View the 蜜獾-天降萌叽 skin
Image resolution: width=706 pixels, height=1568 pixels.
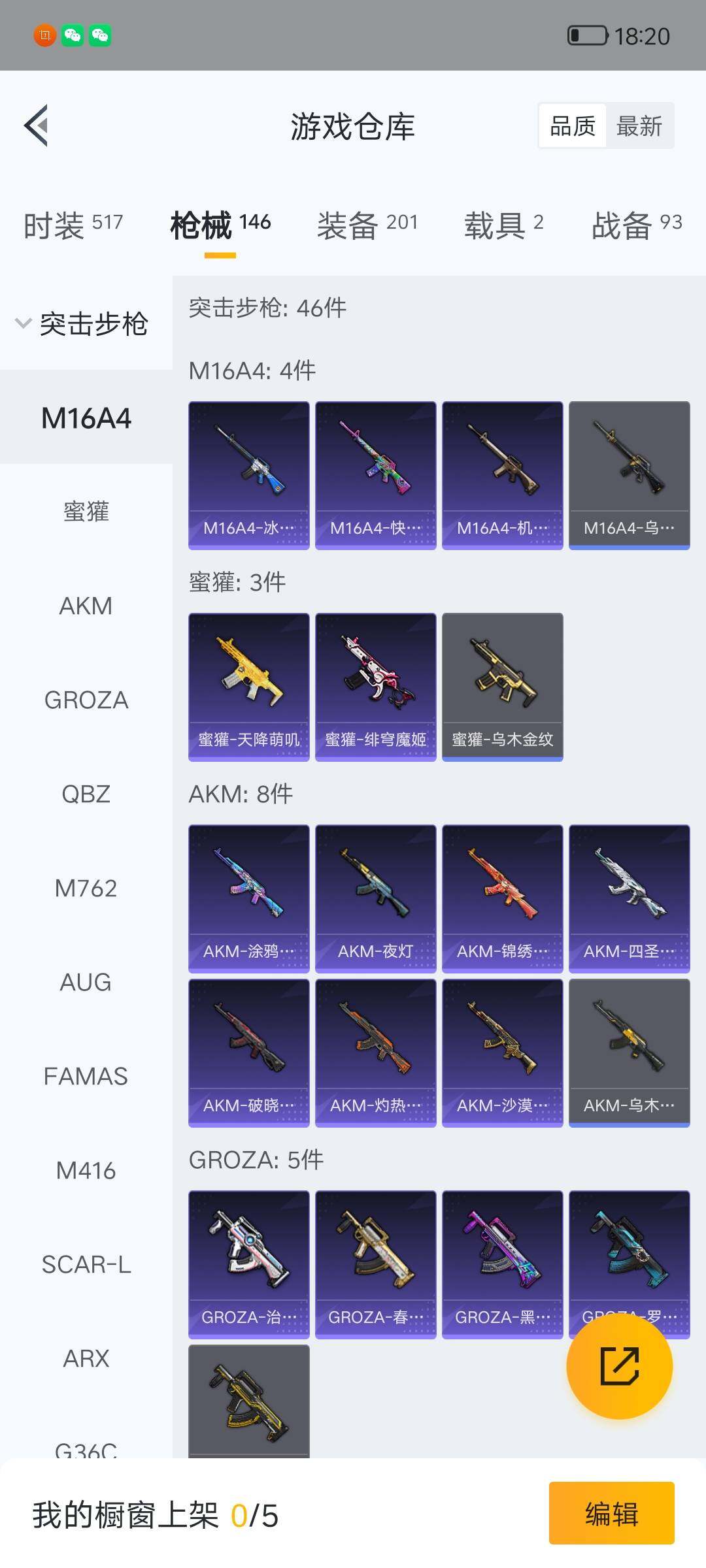249,687
